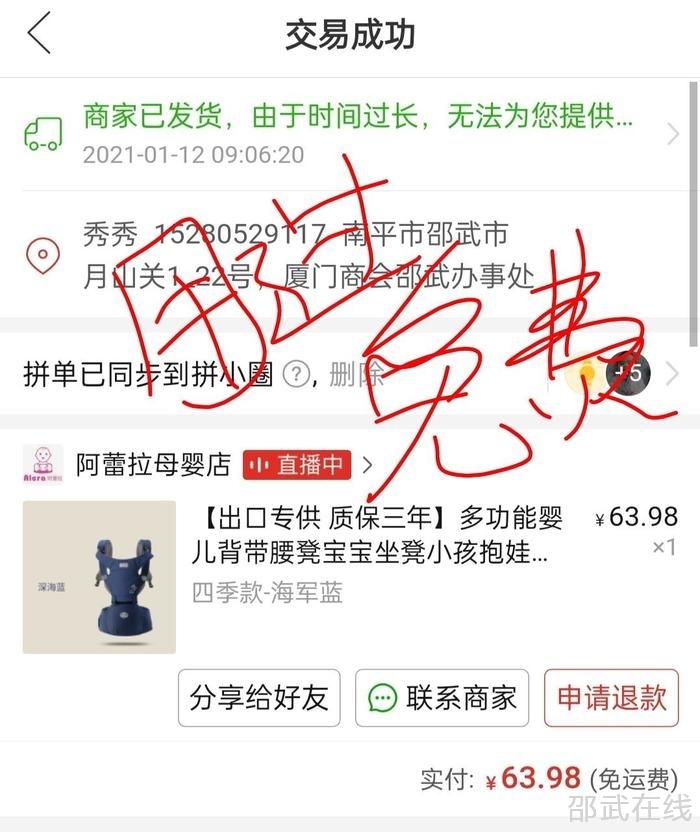Tap 删除 to remove the 拼小圈 sync
The image size is (700, 832).
coord(355,375)
